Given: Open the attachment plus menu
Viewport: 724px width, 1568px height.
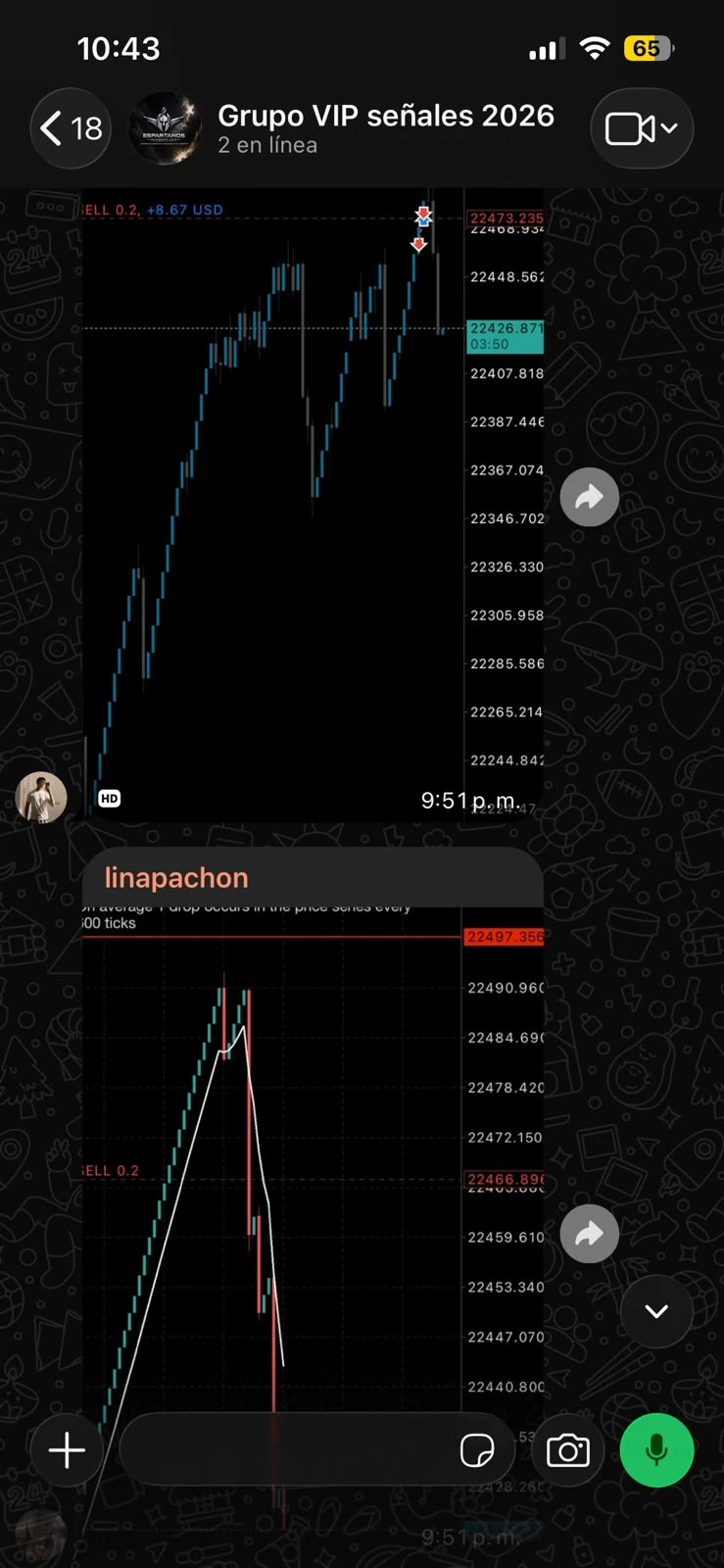Looking at the screenshot, I should pos(68,1450).
